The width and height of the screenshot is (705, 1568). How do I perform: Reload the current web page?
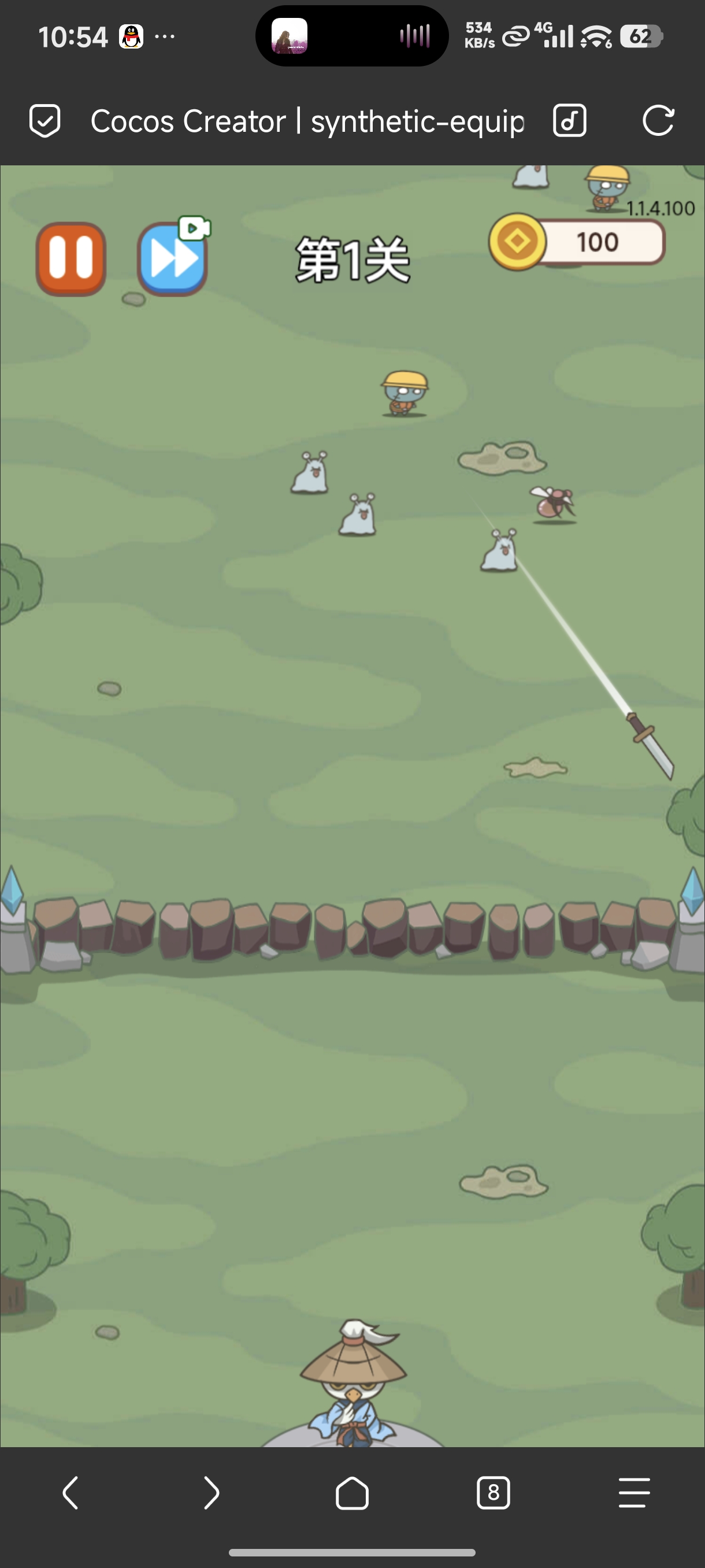pos(658,120)
